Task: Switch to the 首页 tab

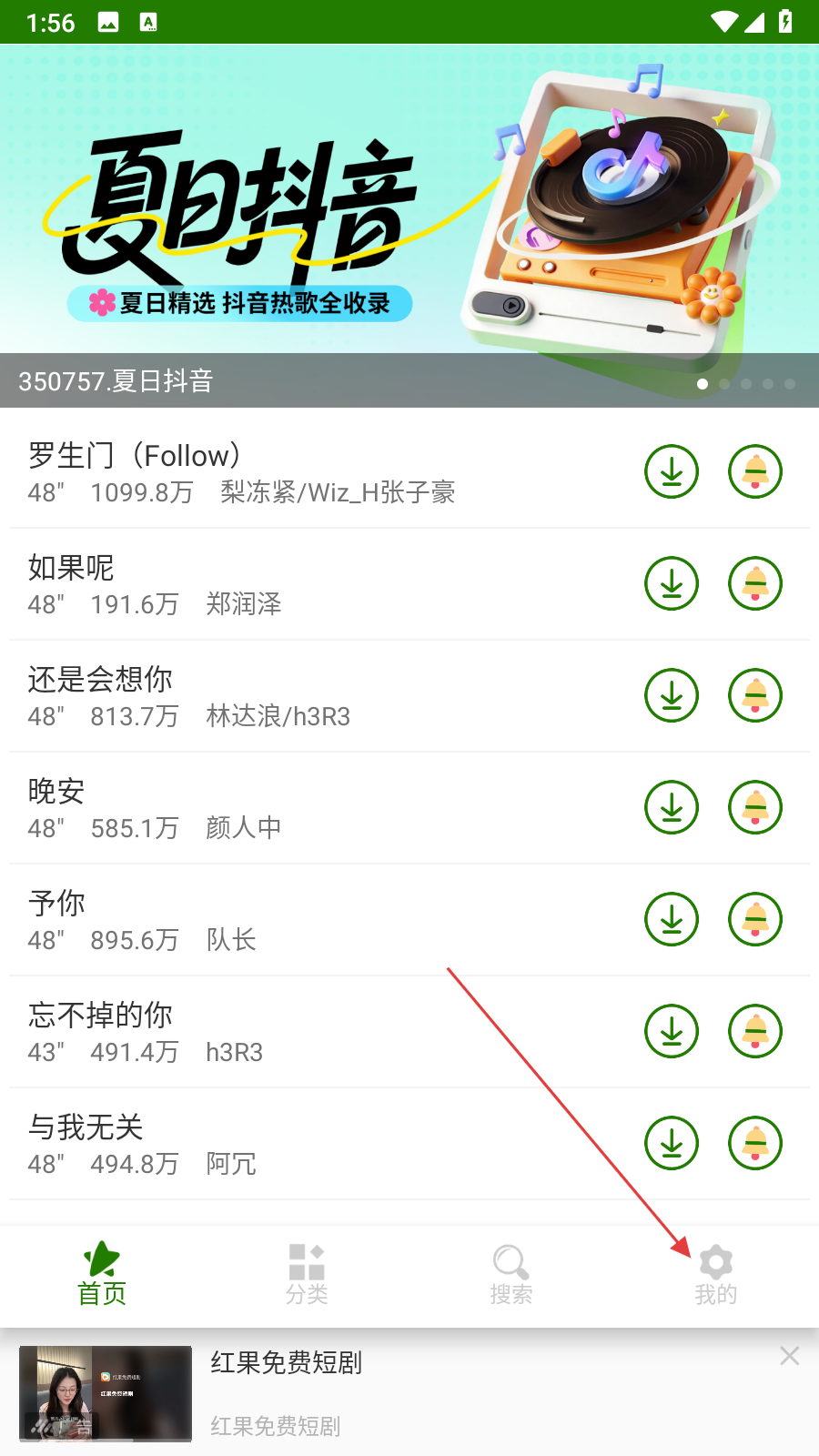Action: coord(102,1274)
